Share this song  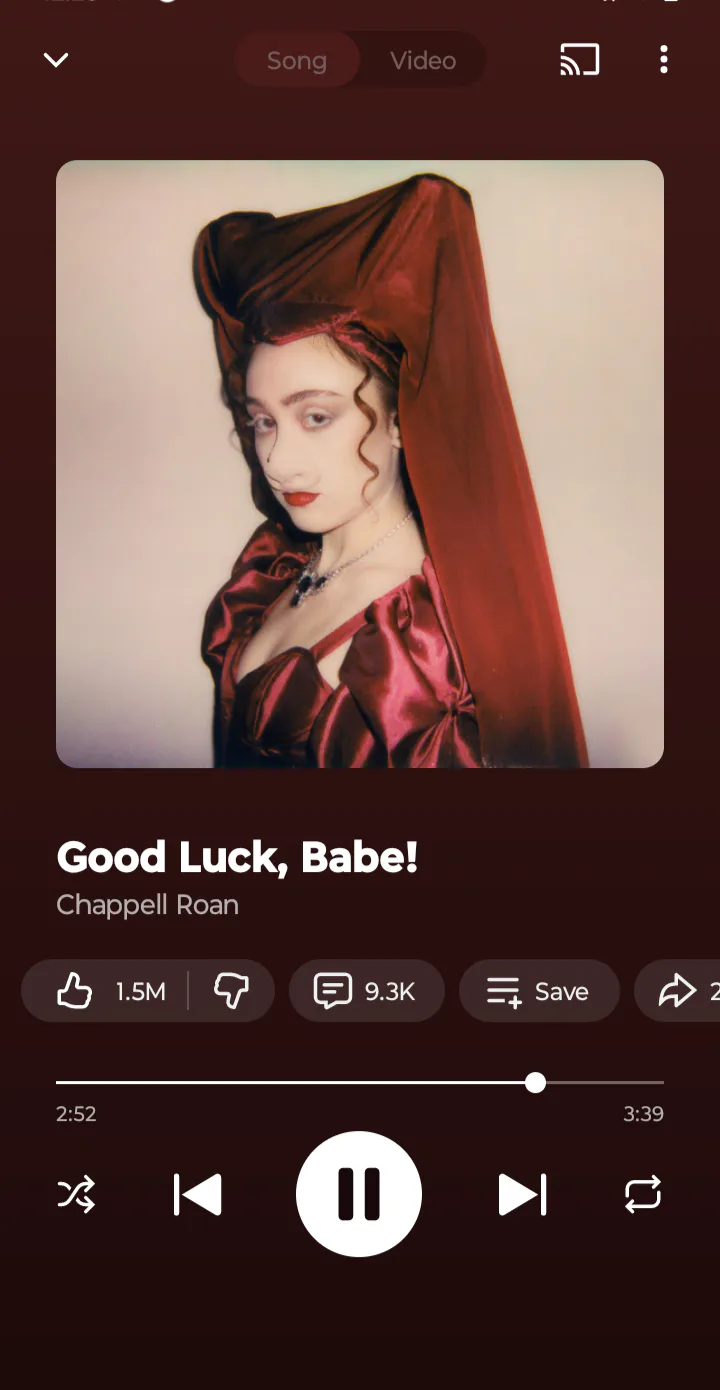[x=680, y=991]
